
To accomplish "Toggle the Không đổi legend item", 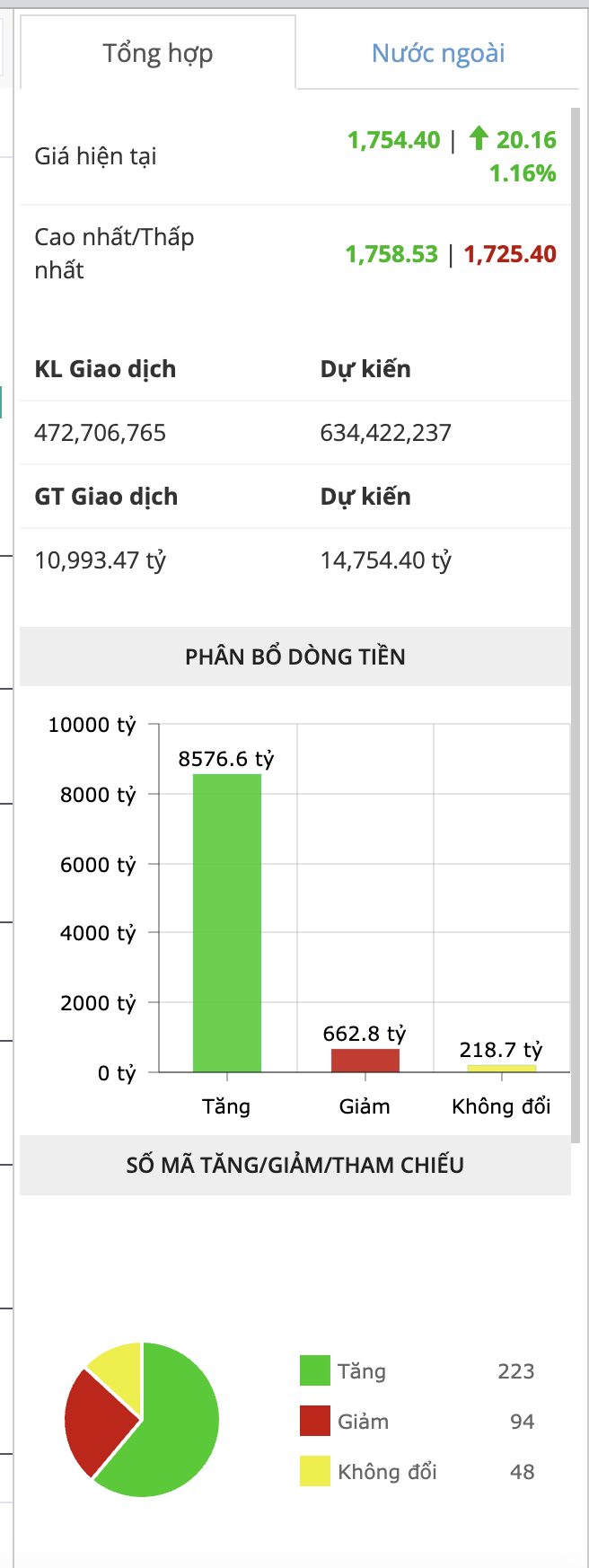I will click(368, 1472).
